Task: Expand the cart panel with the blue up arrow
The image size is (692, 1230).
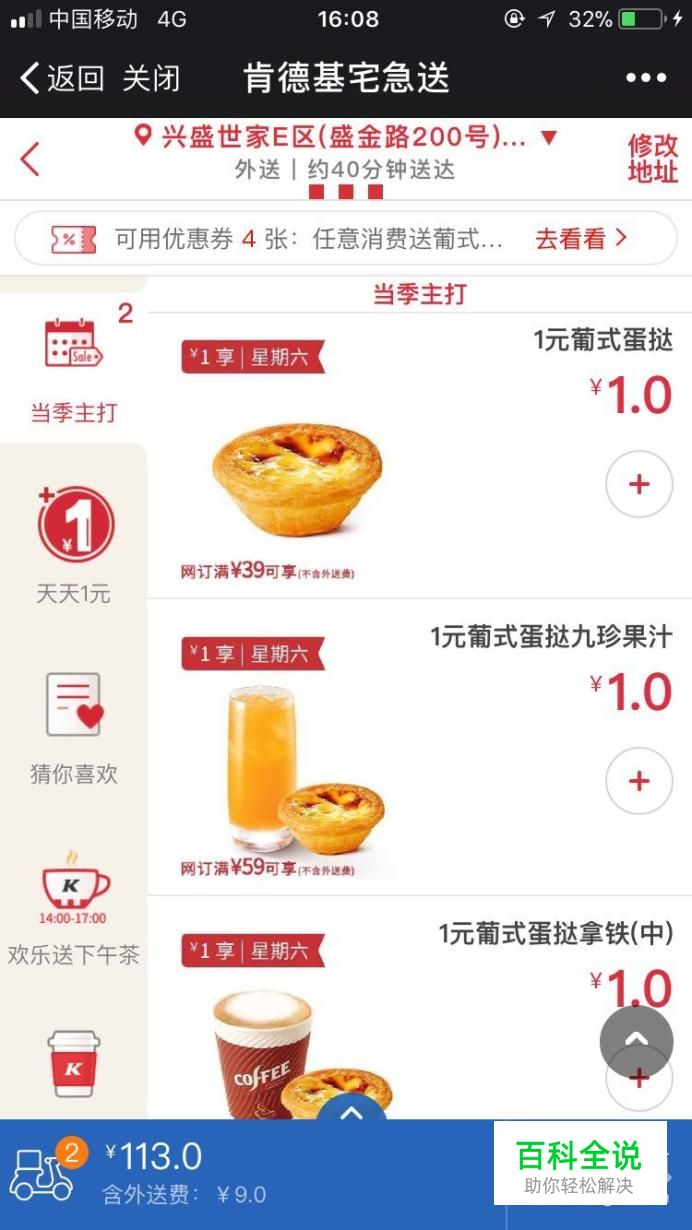Action: click(351, 1111)
